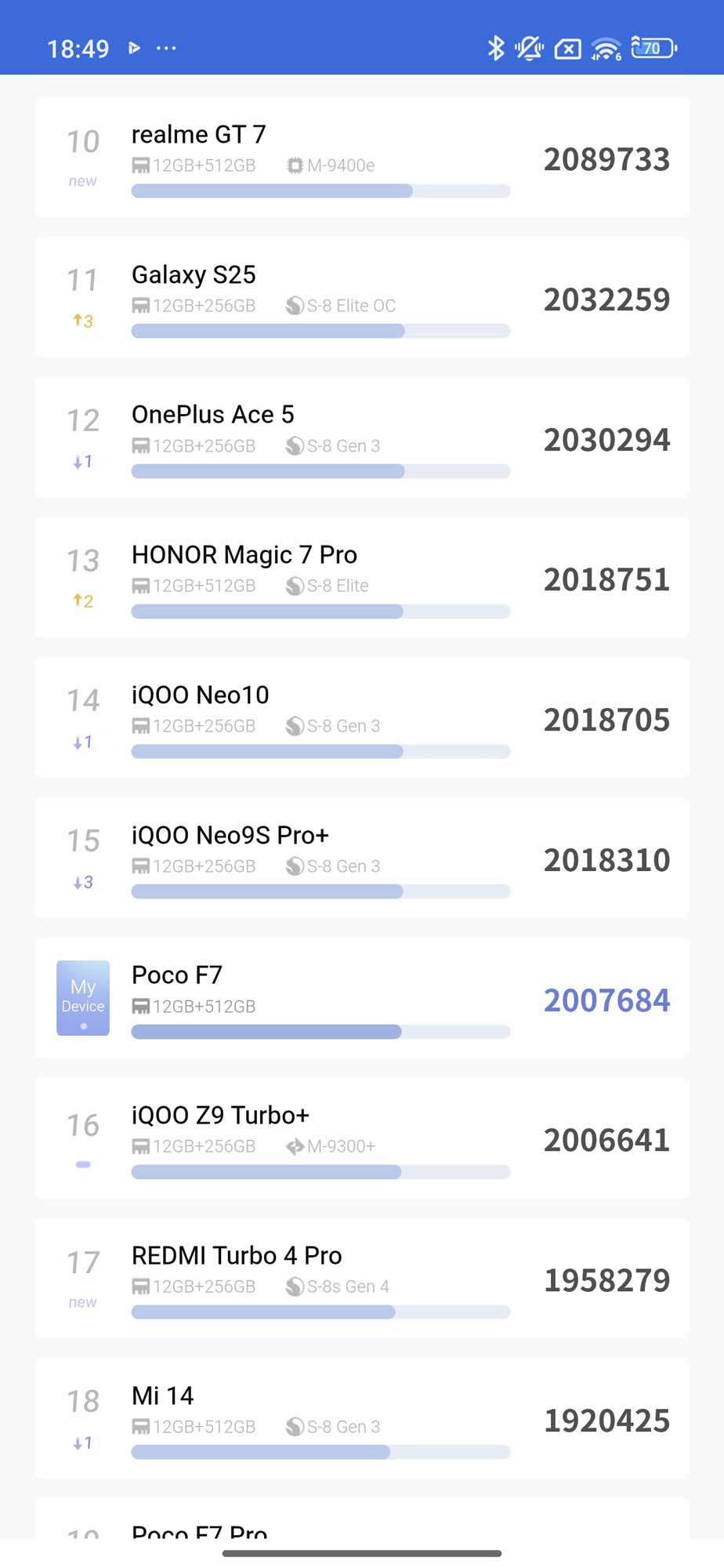Open the Poco F7 Pro entry

362,1519
